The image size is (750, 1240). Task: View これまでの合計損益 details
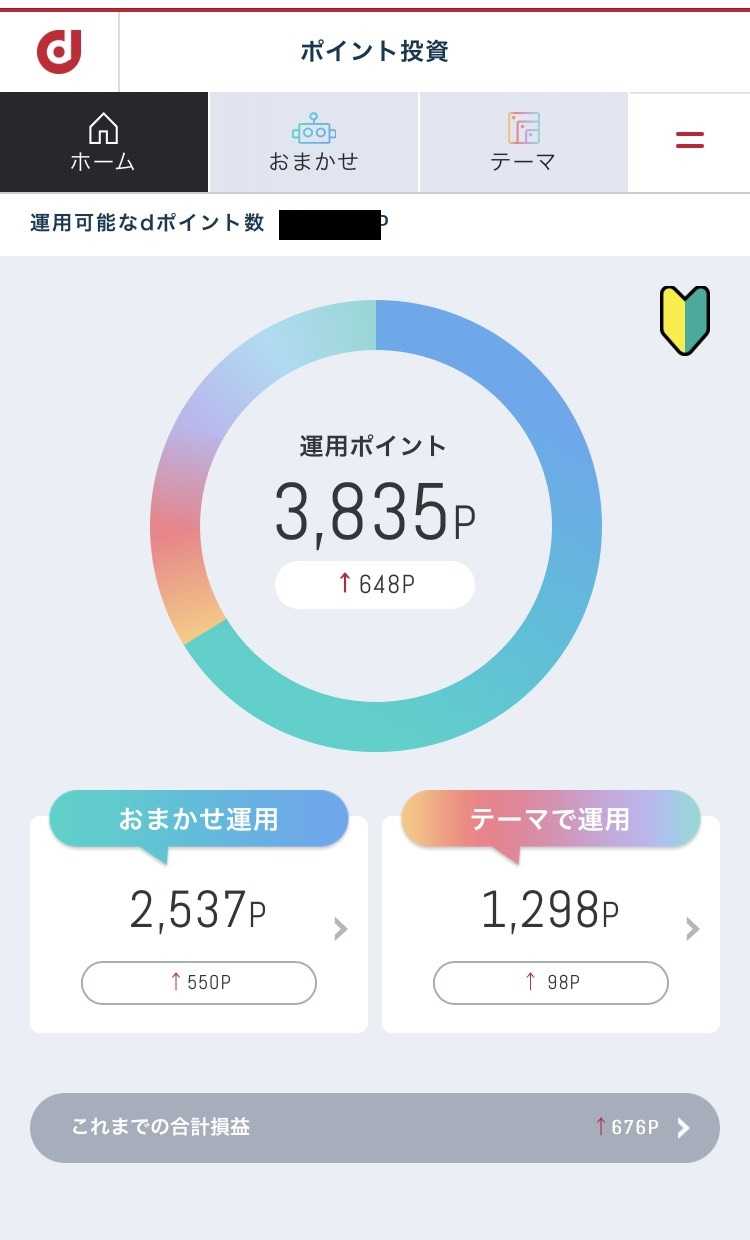(x=375, y=1127)
